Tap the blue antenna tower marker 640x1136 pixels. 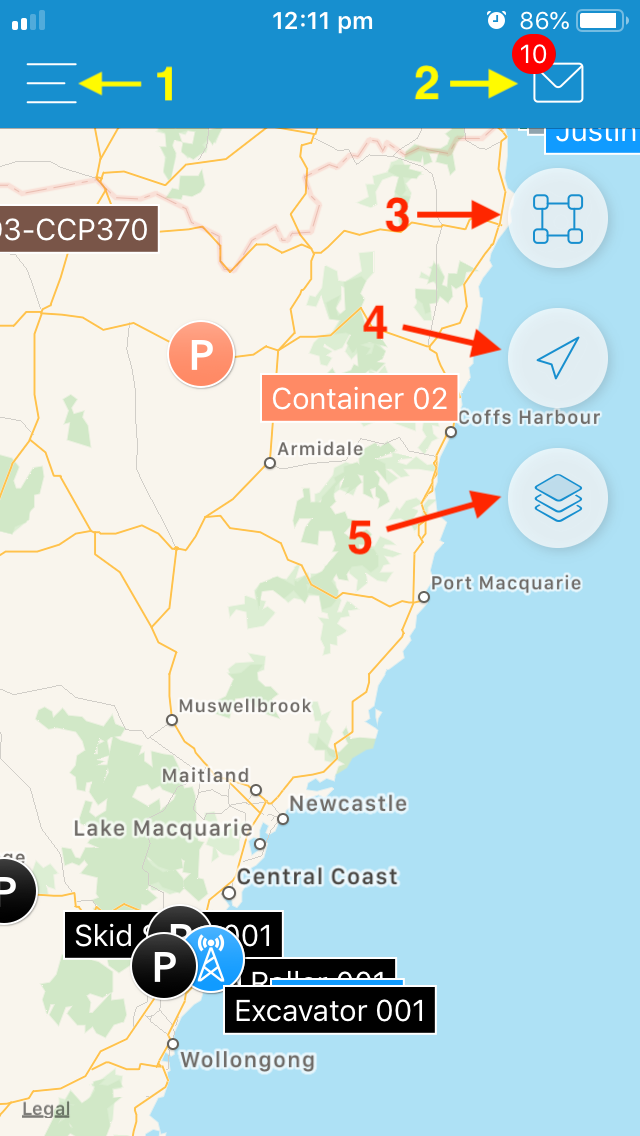point(213,960)
